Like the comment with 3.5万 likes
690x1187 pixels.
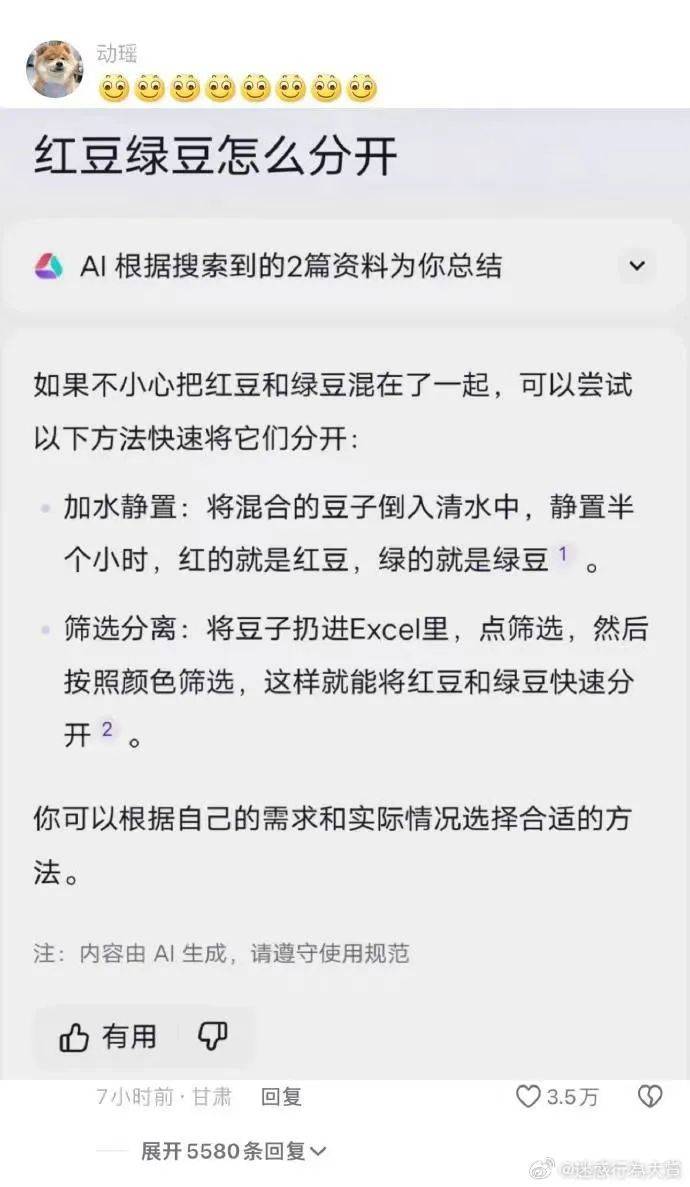[529, 1097]
